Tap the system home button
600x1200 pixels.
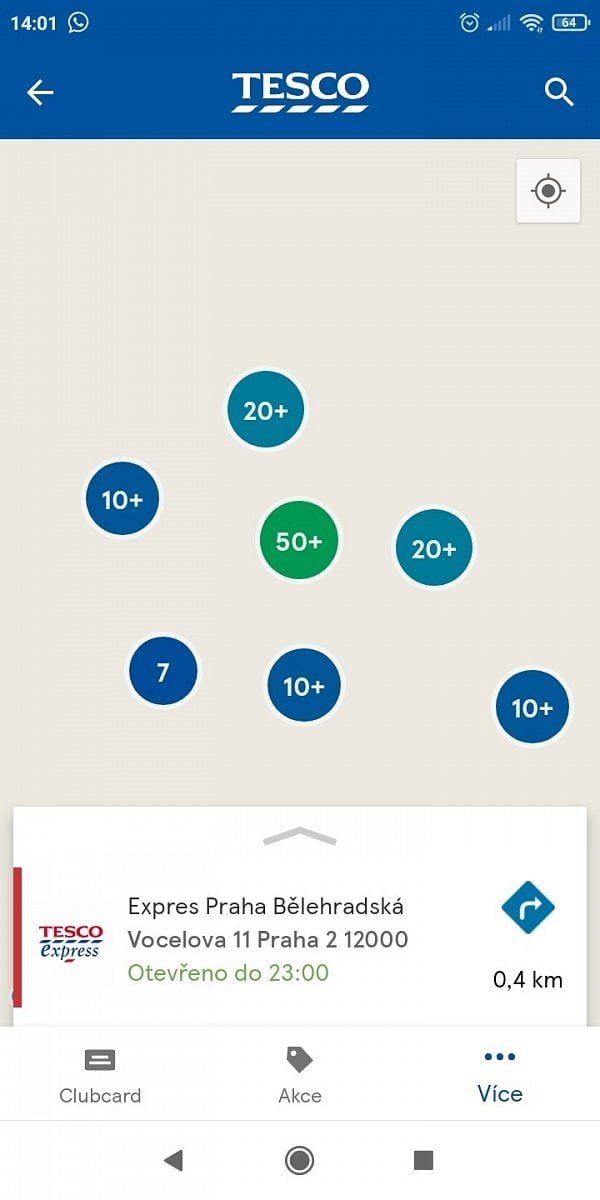[299, 1160]
